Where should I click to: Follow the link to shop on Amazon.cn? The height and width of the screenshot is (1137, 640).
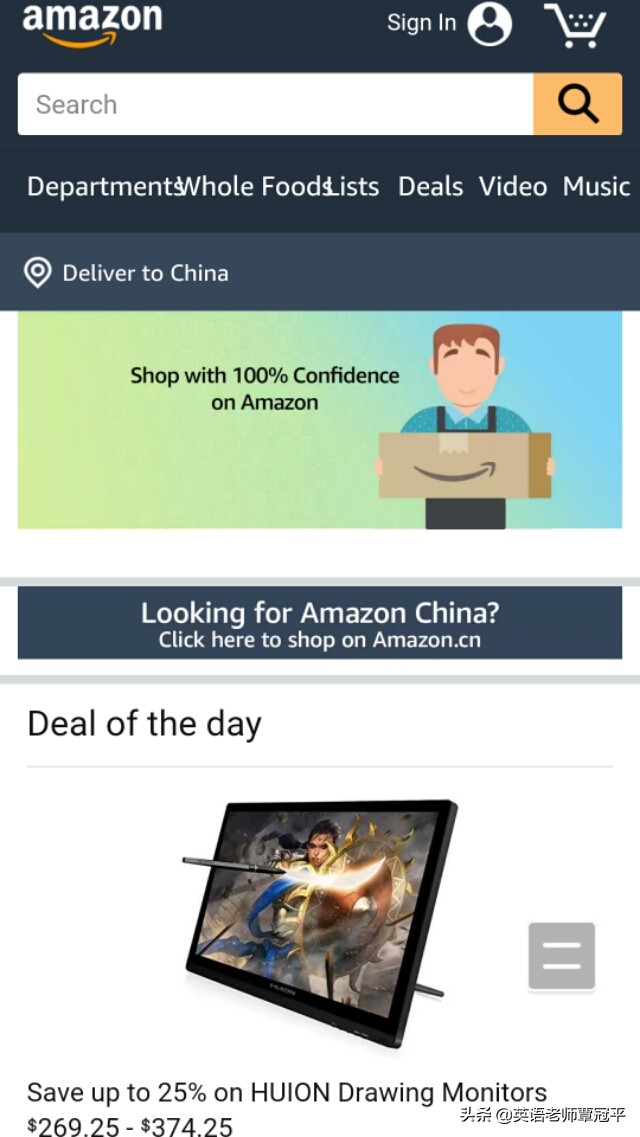[320, 623]
